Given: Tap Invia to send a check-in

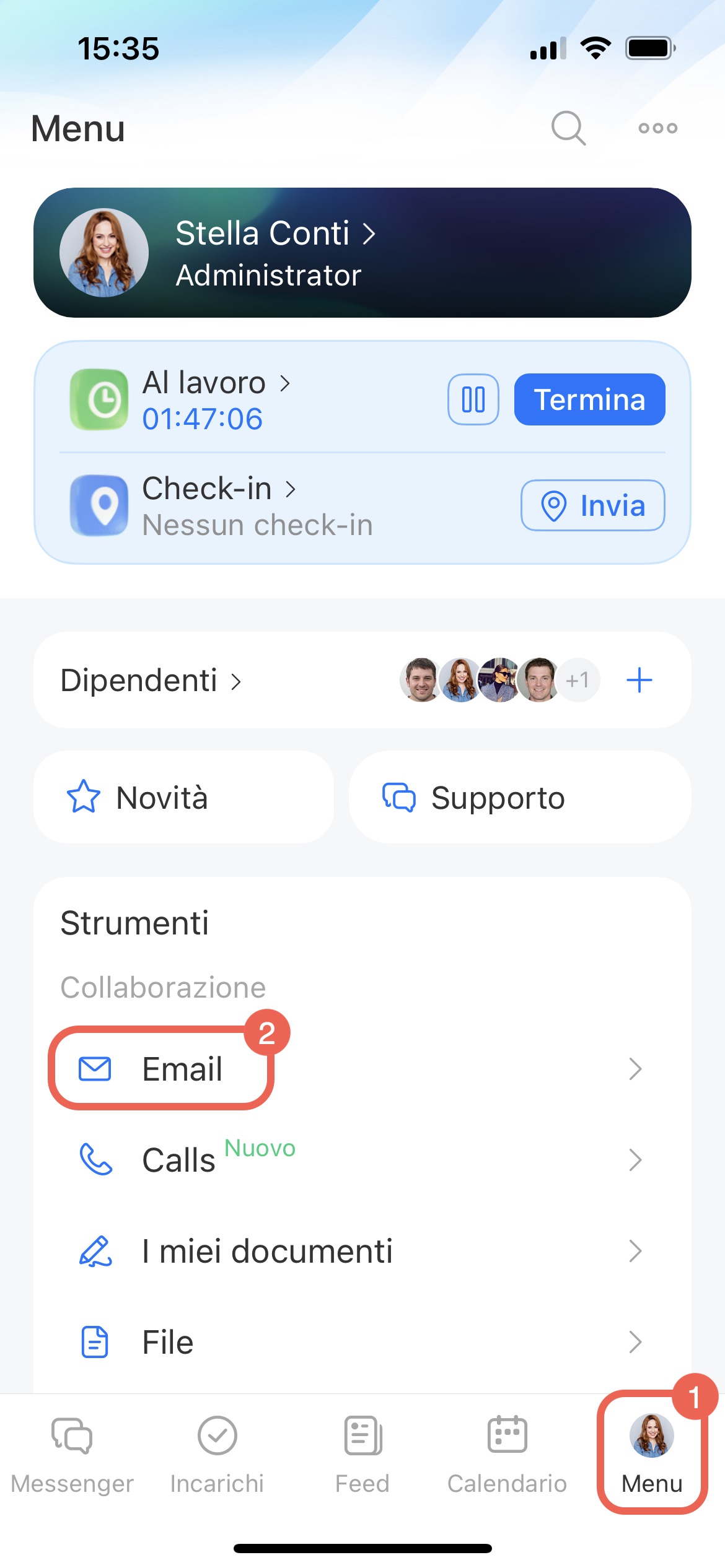Looking at the screenshot, I should (x=592, y=505).
